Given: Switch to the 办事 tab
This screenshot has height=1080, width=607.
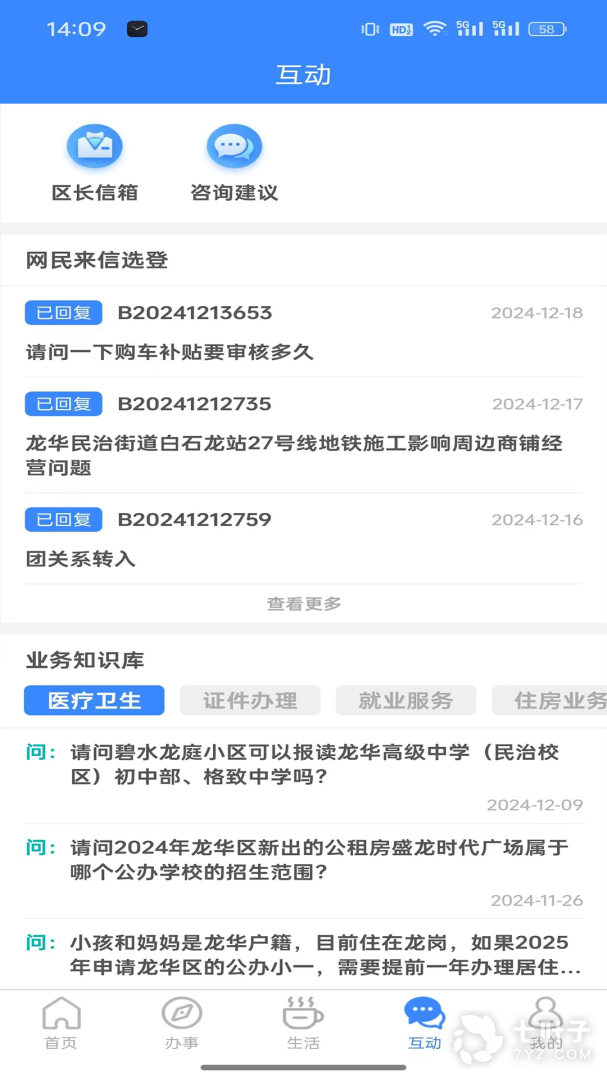Looking at the screenshot, I should [182, 1023].
